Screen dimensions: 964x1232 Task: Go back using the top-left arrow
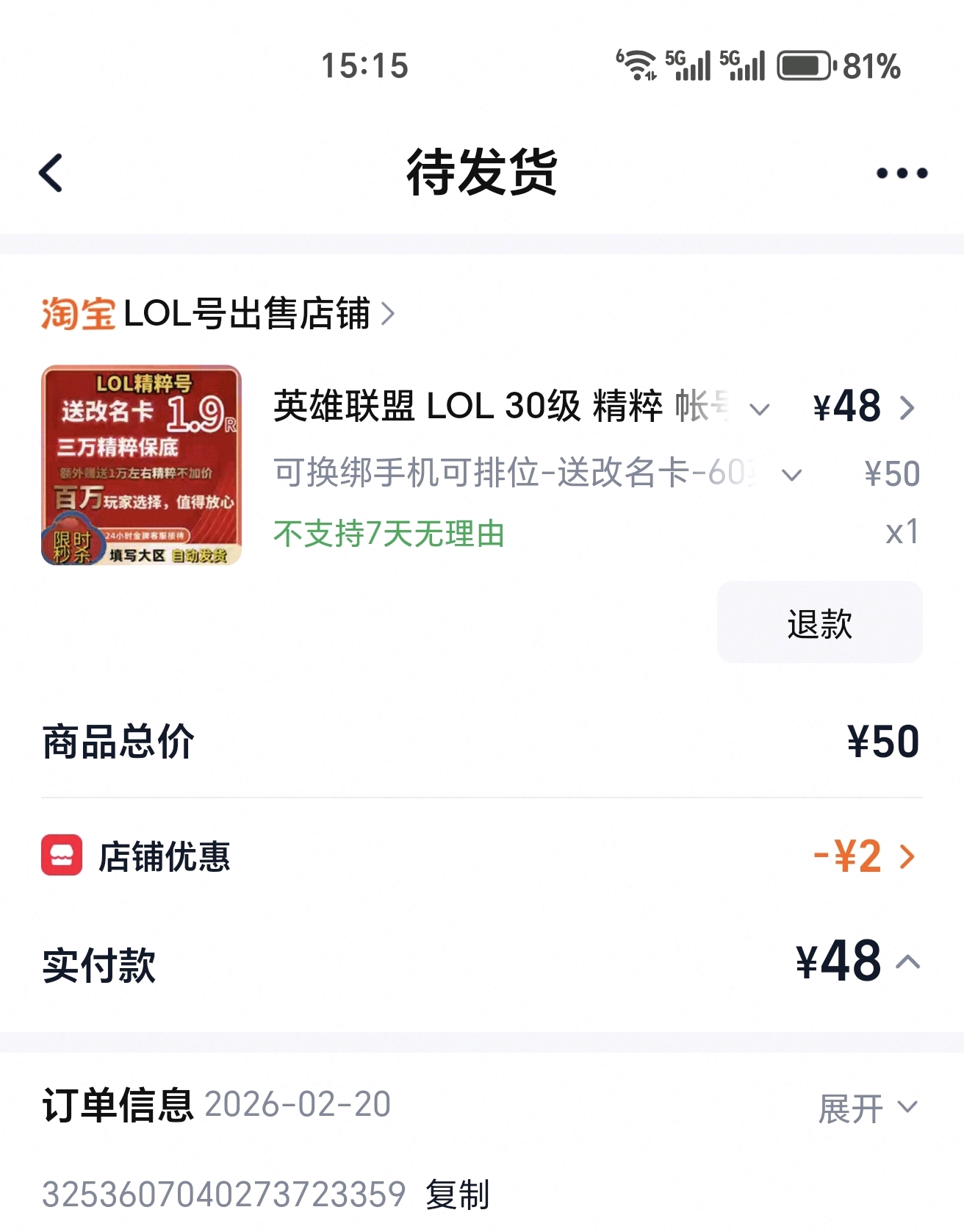pos(51,173)
